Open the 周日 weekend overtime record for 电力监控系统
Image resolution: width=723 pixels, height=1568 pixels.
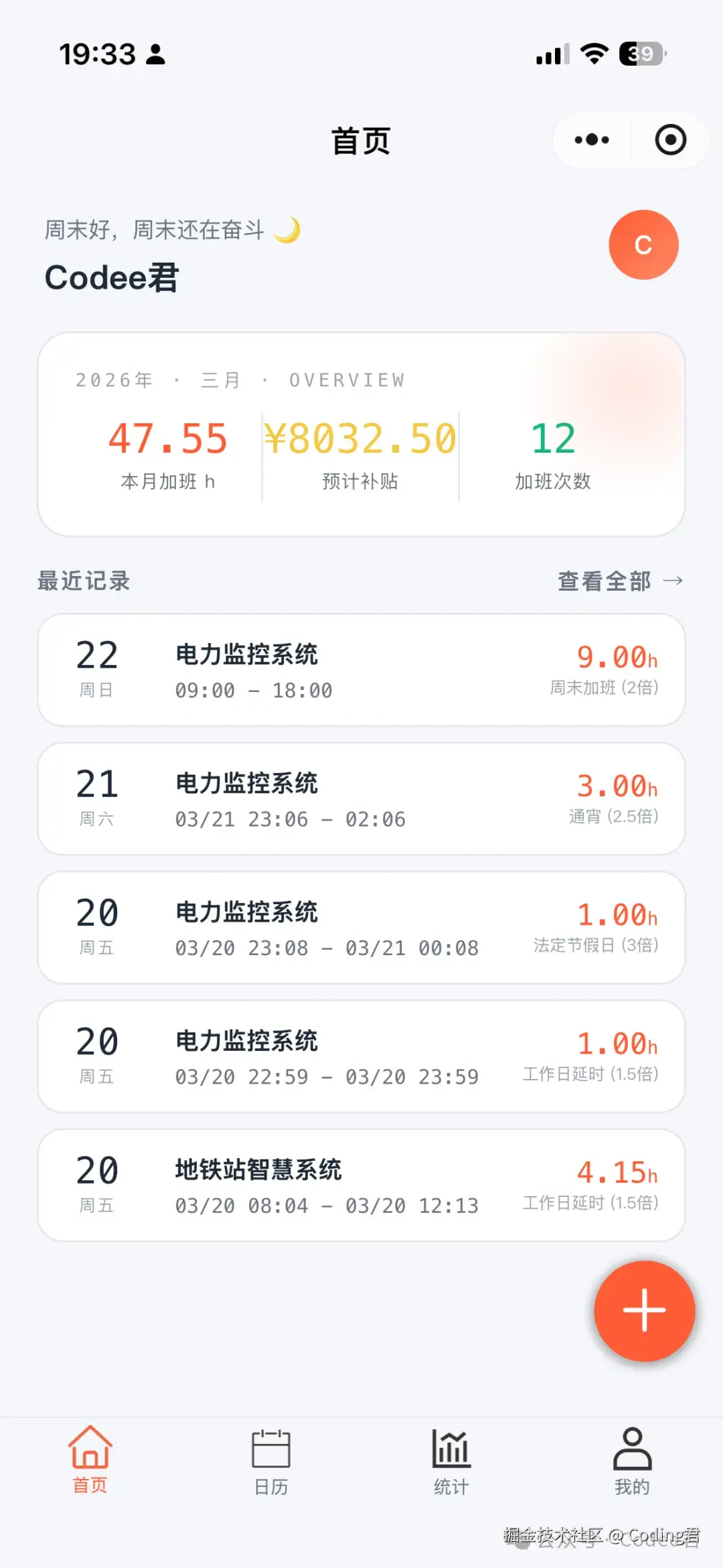(x=361, y=670)
